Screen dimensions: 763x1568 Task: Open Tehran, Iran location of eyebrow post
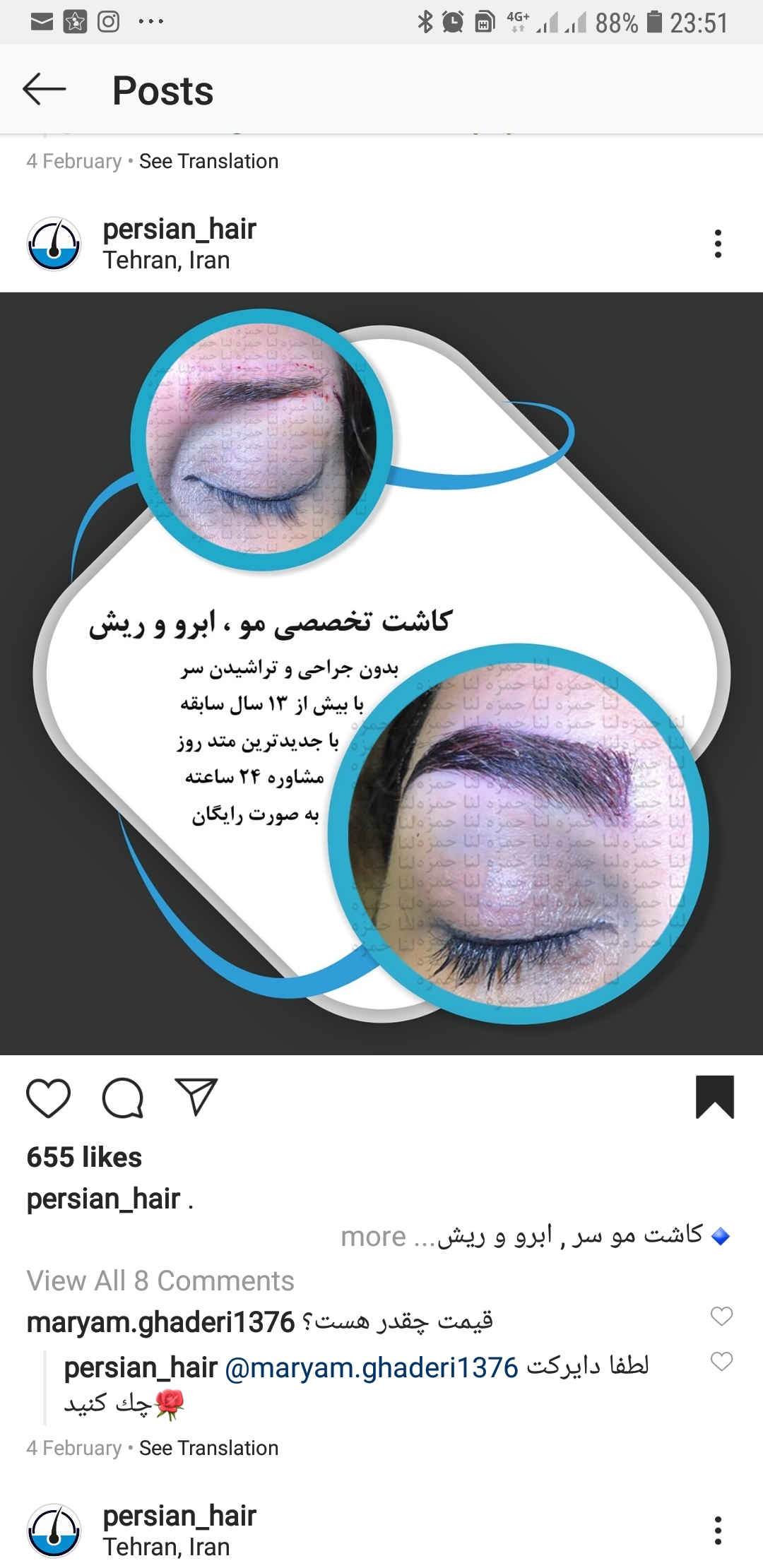(x=166, y=261)
